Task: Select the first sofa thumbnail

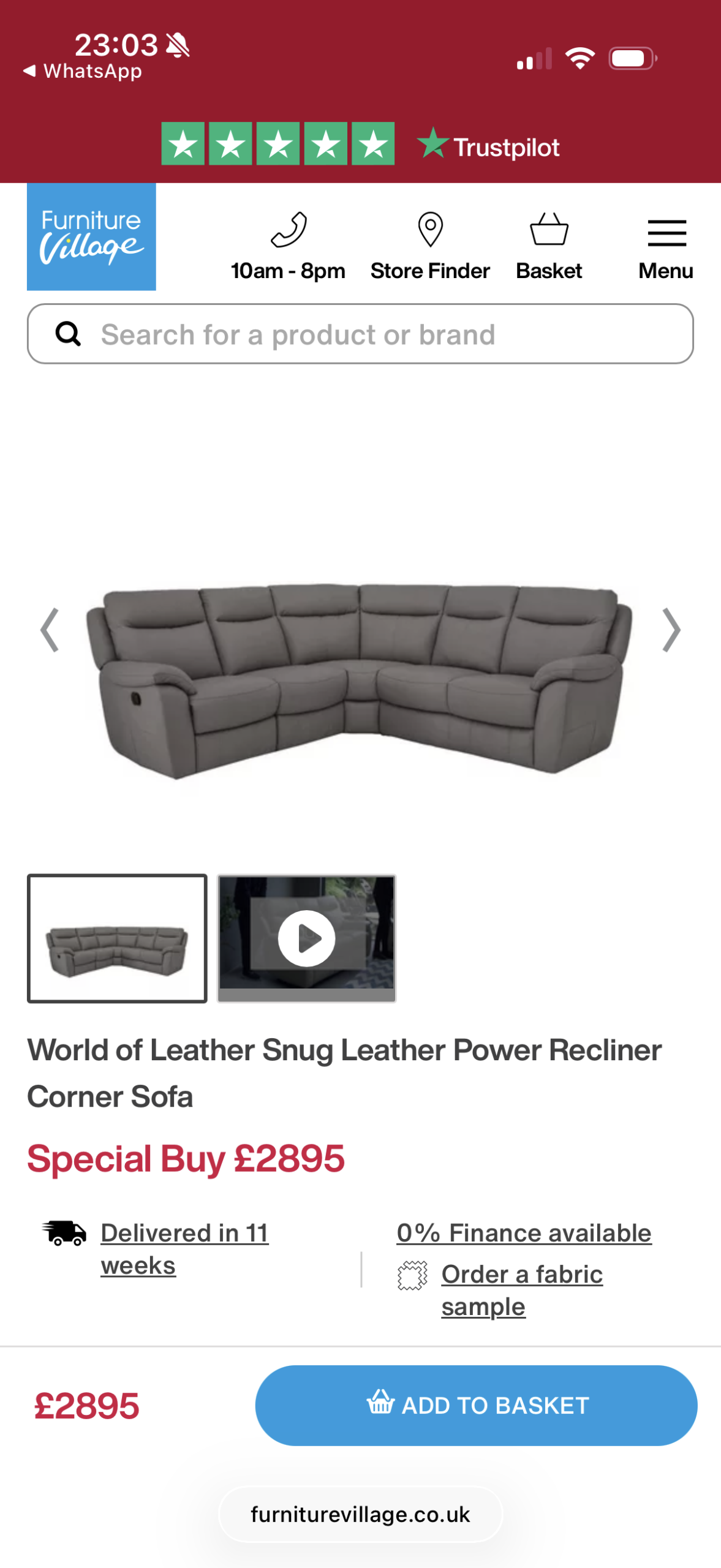Action: tap(117, 938)
